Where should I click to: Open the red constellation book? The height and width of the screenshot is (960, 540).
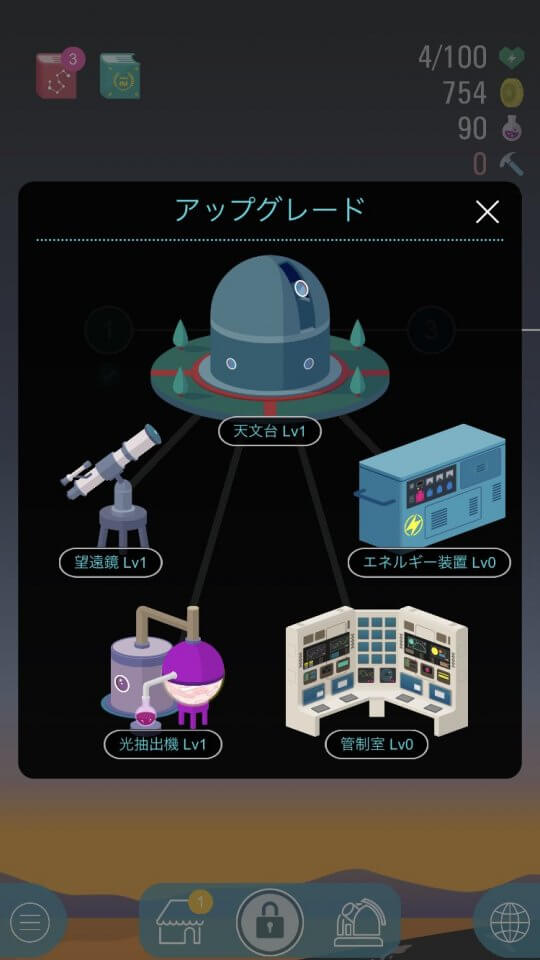click(x=58, y=75)
